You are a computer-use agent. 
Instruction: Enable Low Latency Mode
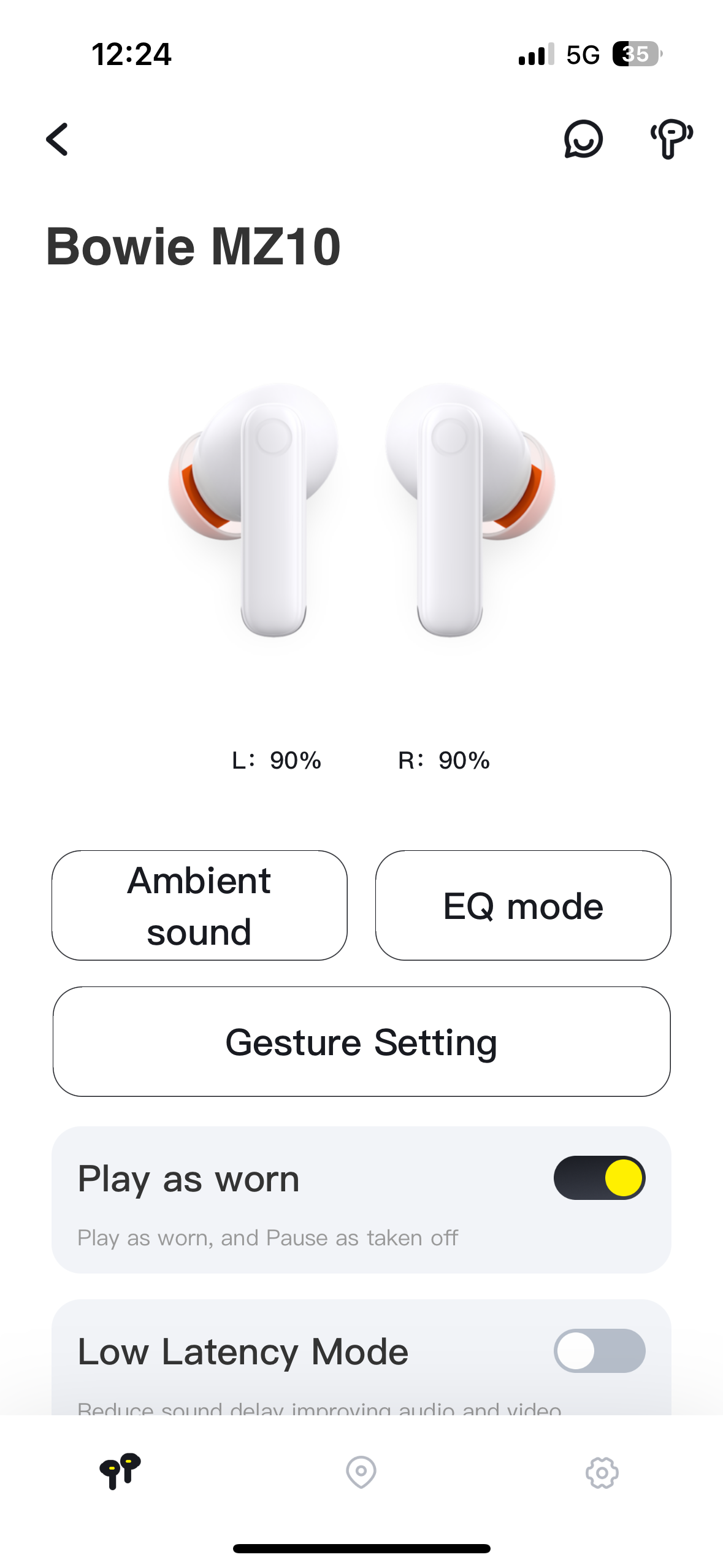click(599, 1351)
